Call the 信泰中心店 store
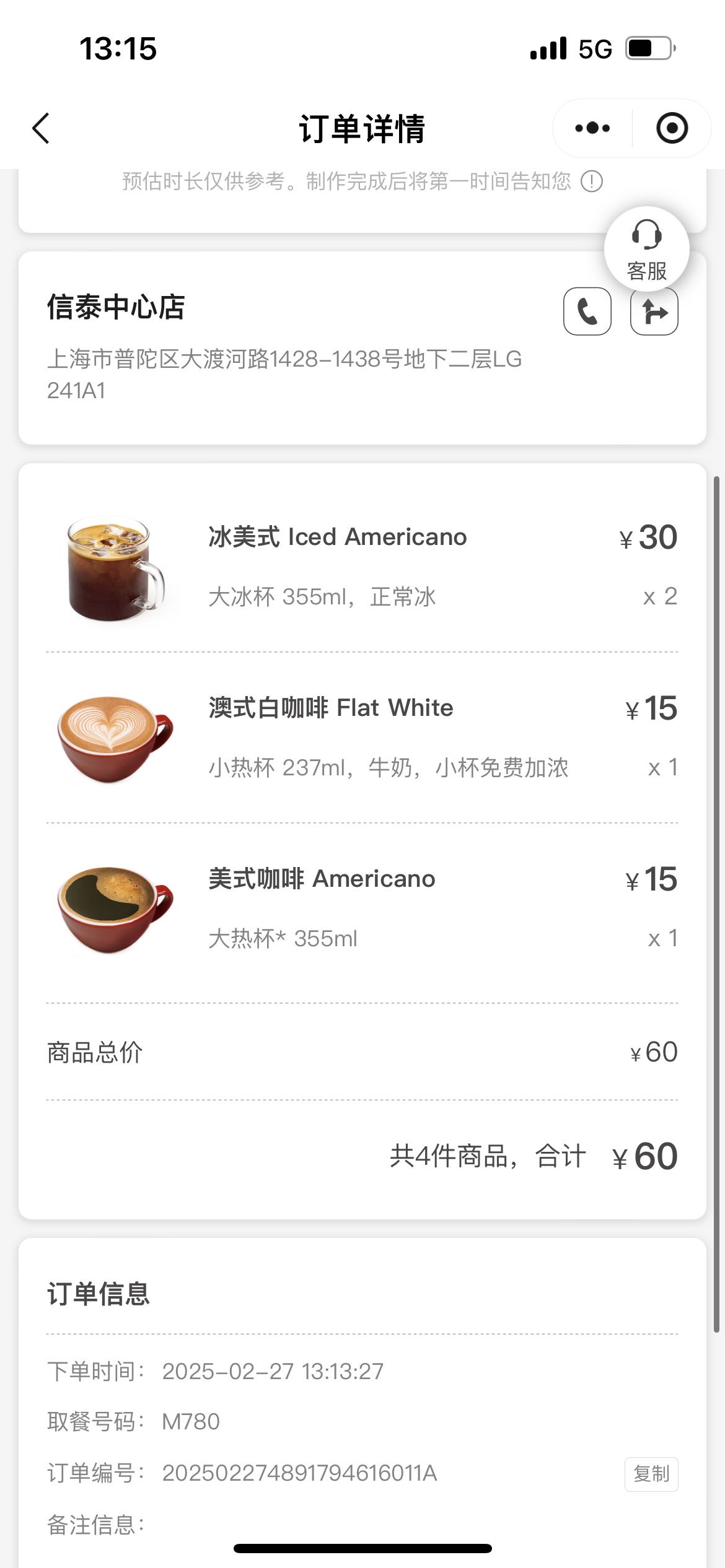The width and height of the screenshot is (725, 1568). [587, 311]
